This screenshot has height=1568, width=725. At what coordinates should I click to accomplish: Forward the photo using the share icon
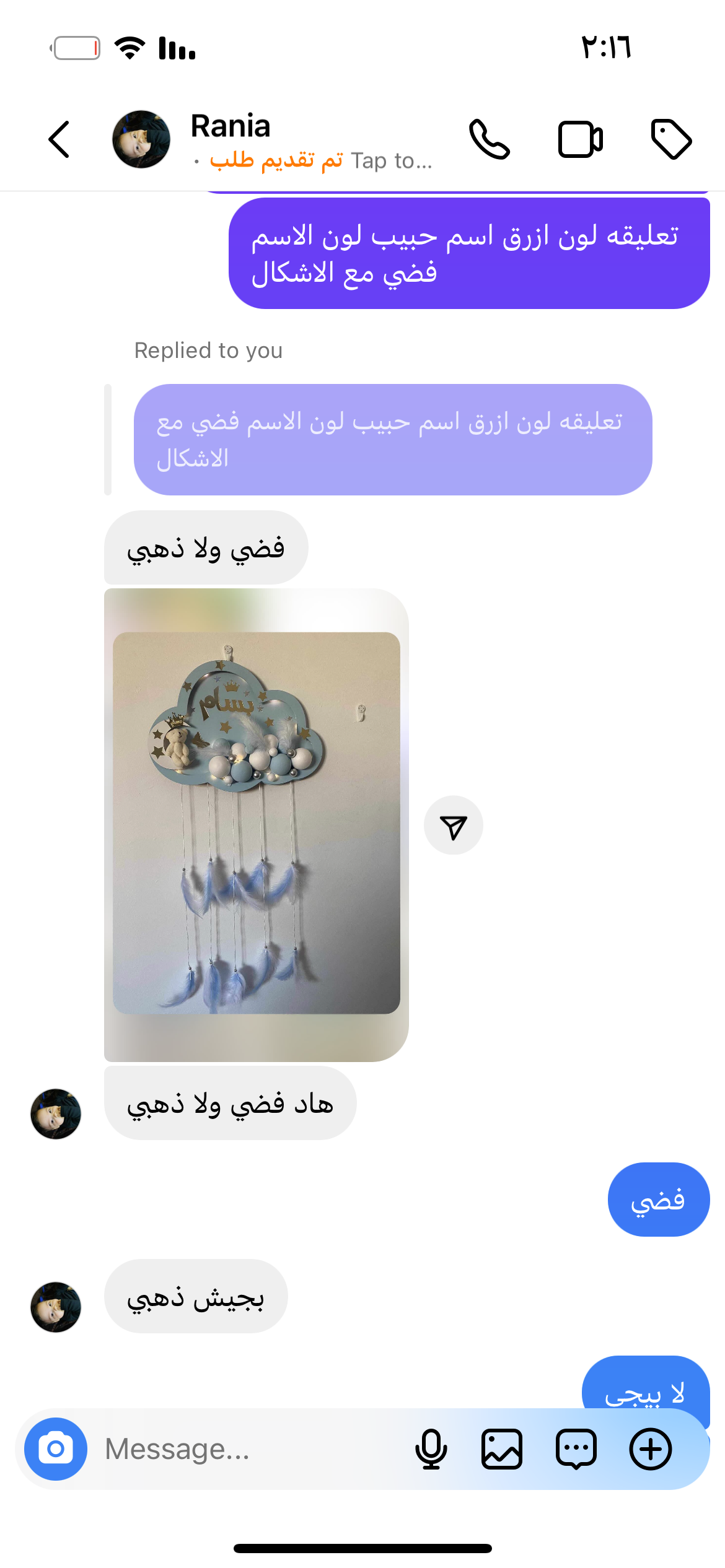tap(453, 825)
